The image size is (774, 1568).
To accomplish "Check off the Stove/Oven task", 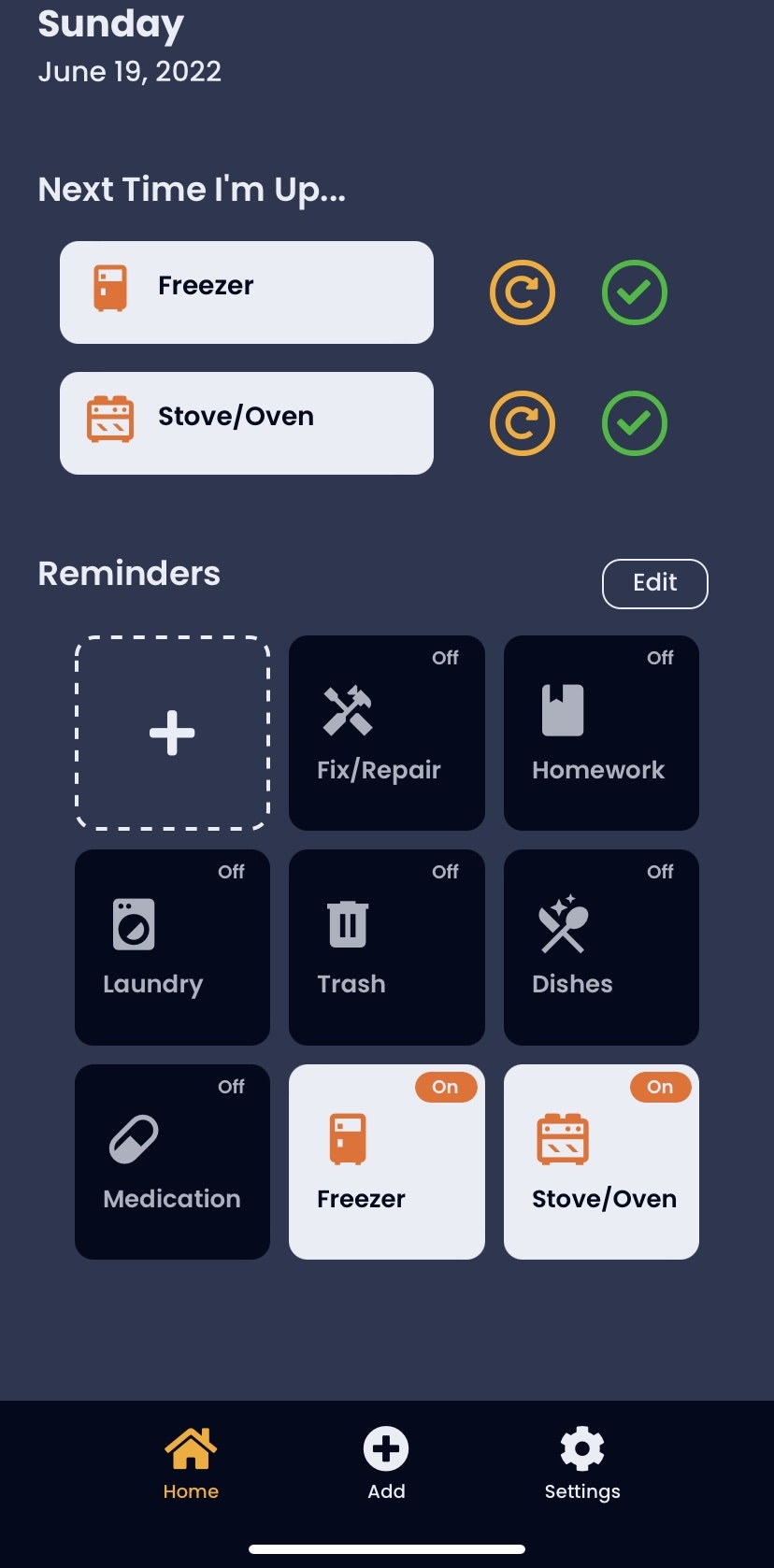I will click(x=635, y=423).
